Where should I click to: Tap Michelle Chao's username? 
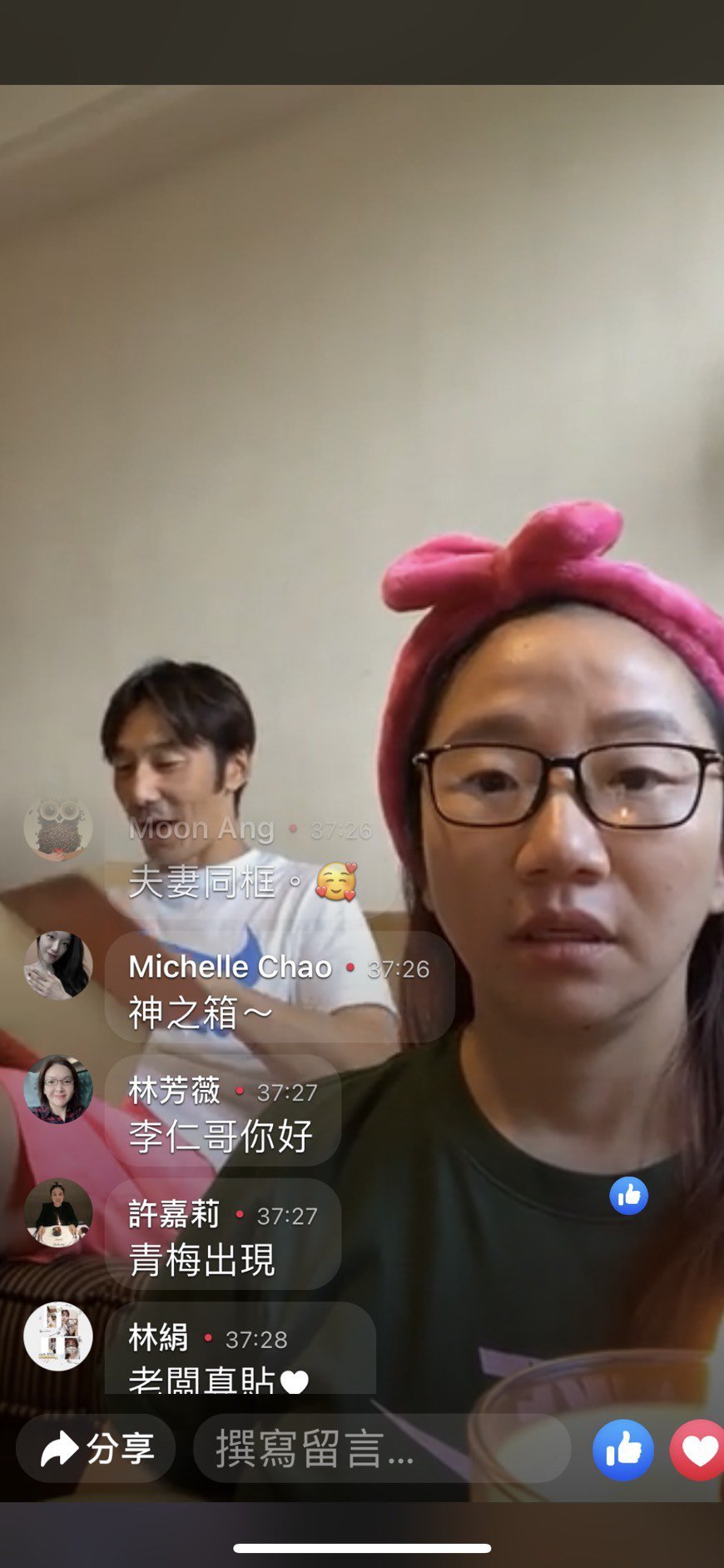(x=233, y=966)
